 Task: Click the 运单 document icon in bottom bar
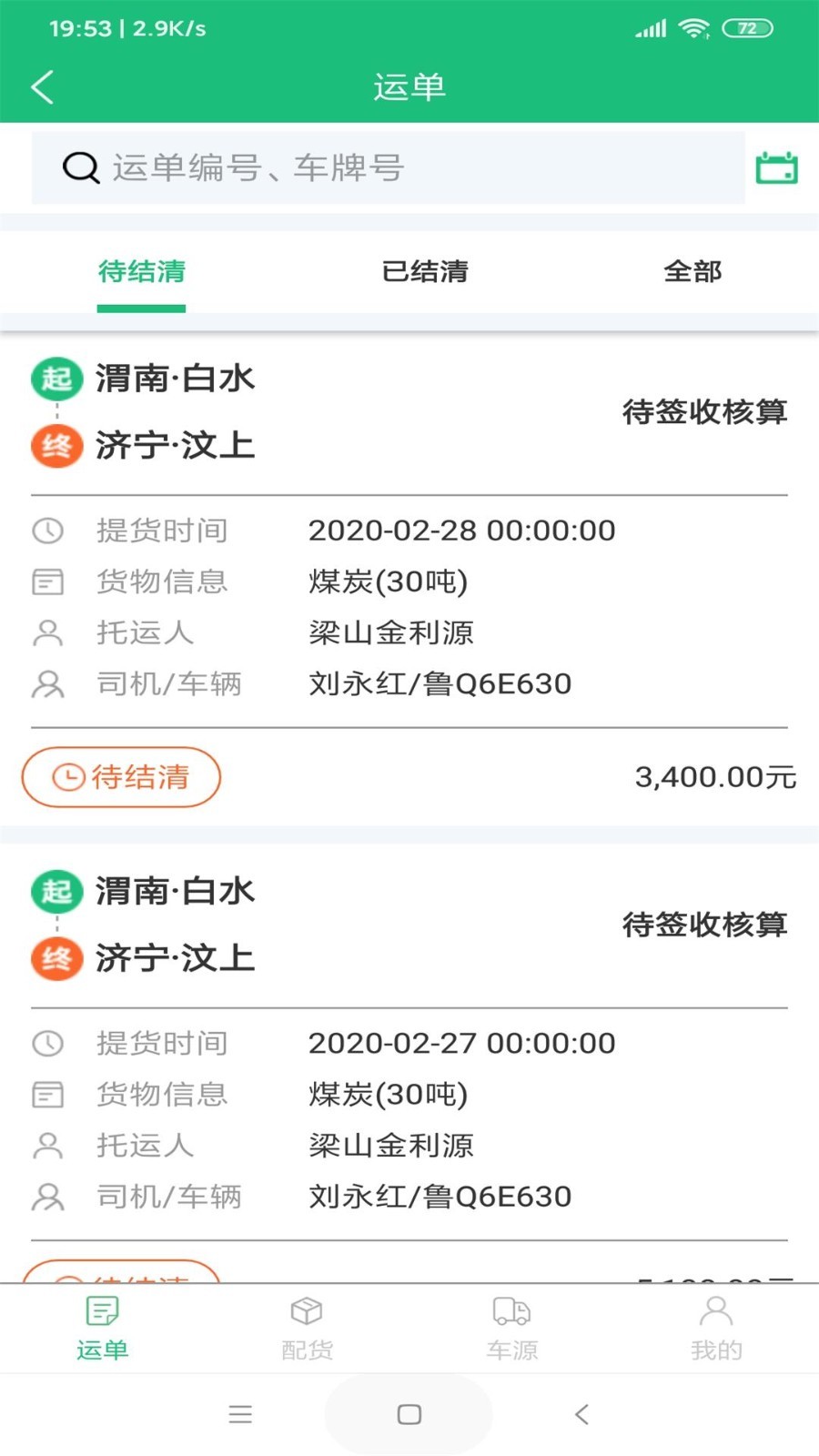point(102,1311)
